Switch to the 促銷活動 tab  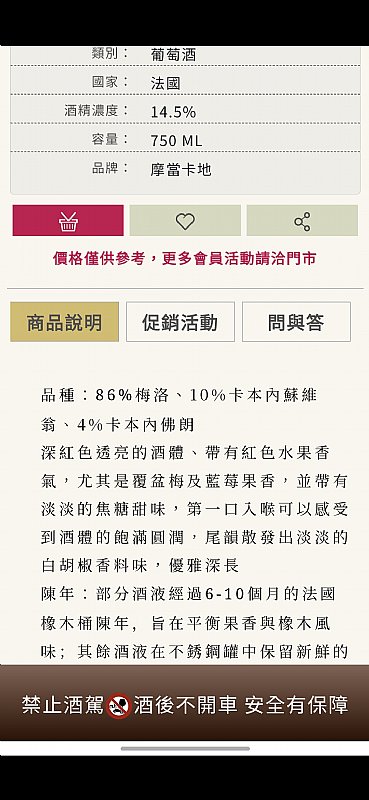180,322
